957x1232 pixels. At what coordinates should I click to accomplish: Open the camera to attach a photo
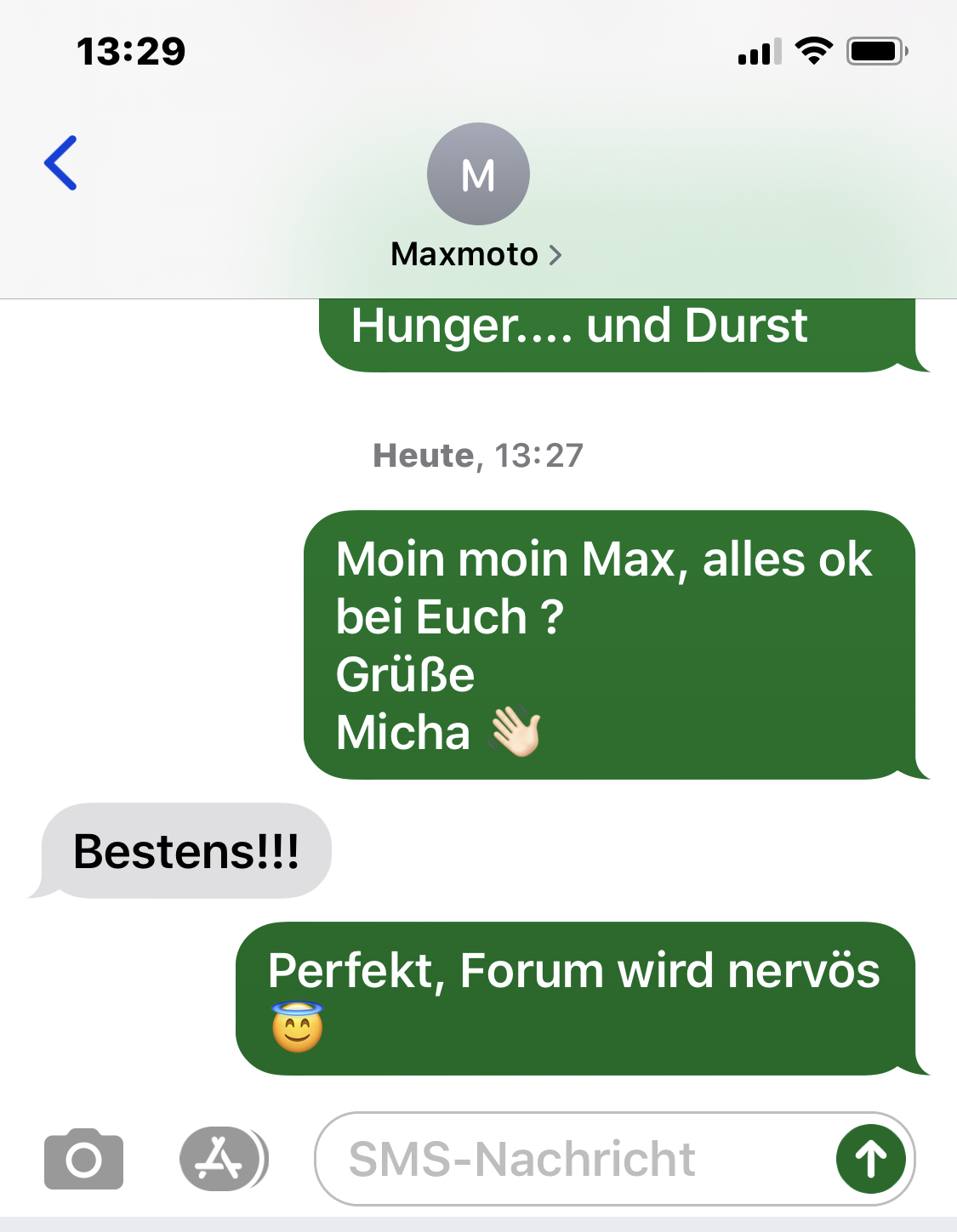tap(83, 1159)
